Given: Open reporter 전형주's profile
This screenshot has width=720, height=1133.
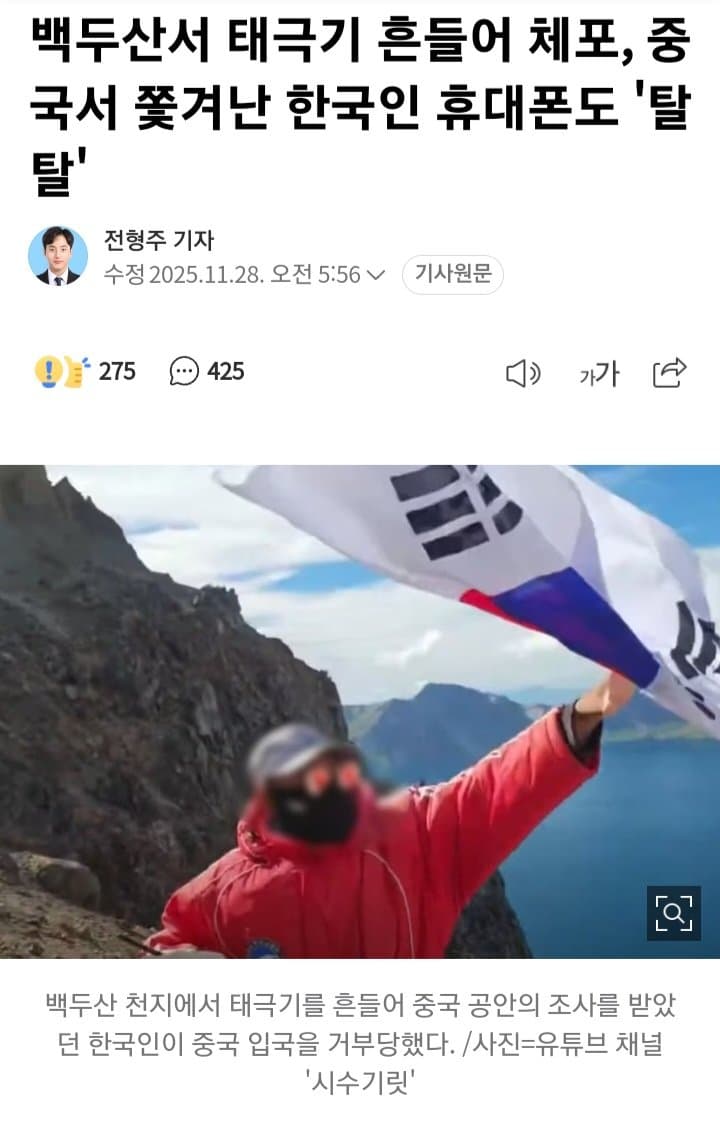Looking at the screenshot, I should (x=158, y=241).
